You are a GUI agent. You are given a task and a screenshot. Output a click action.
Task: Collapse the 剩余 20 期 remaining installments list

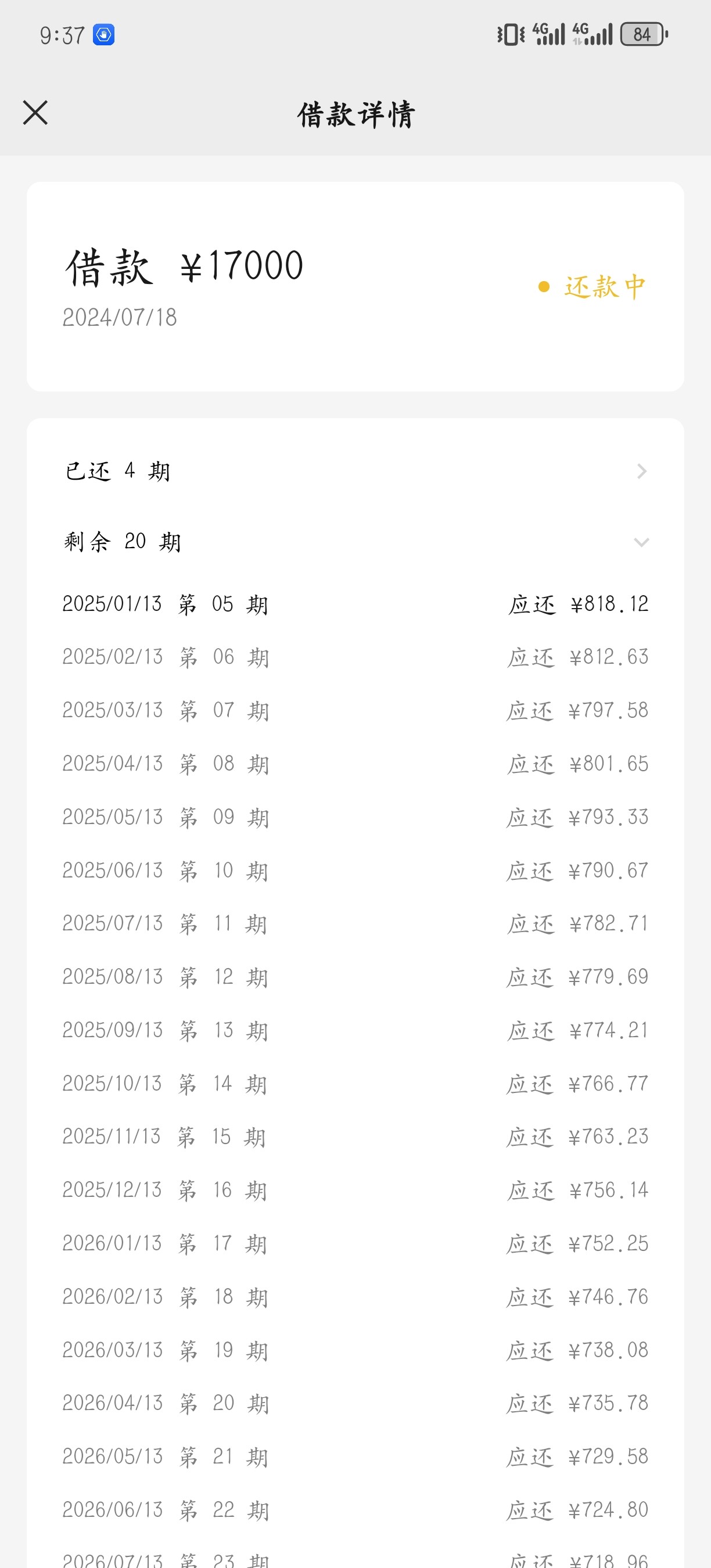[x=355, y=542]
